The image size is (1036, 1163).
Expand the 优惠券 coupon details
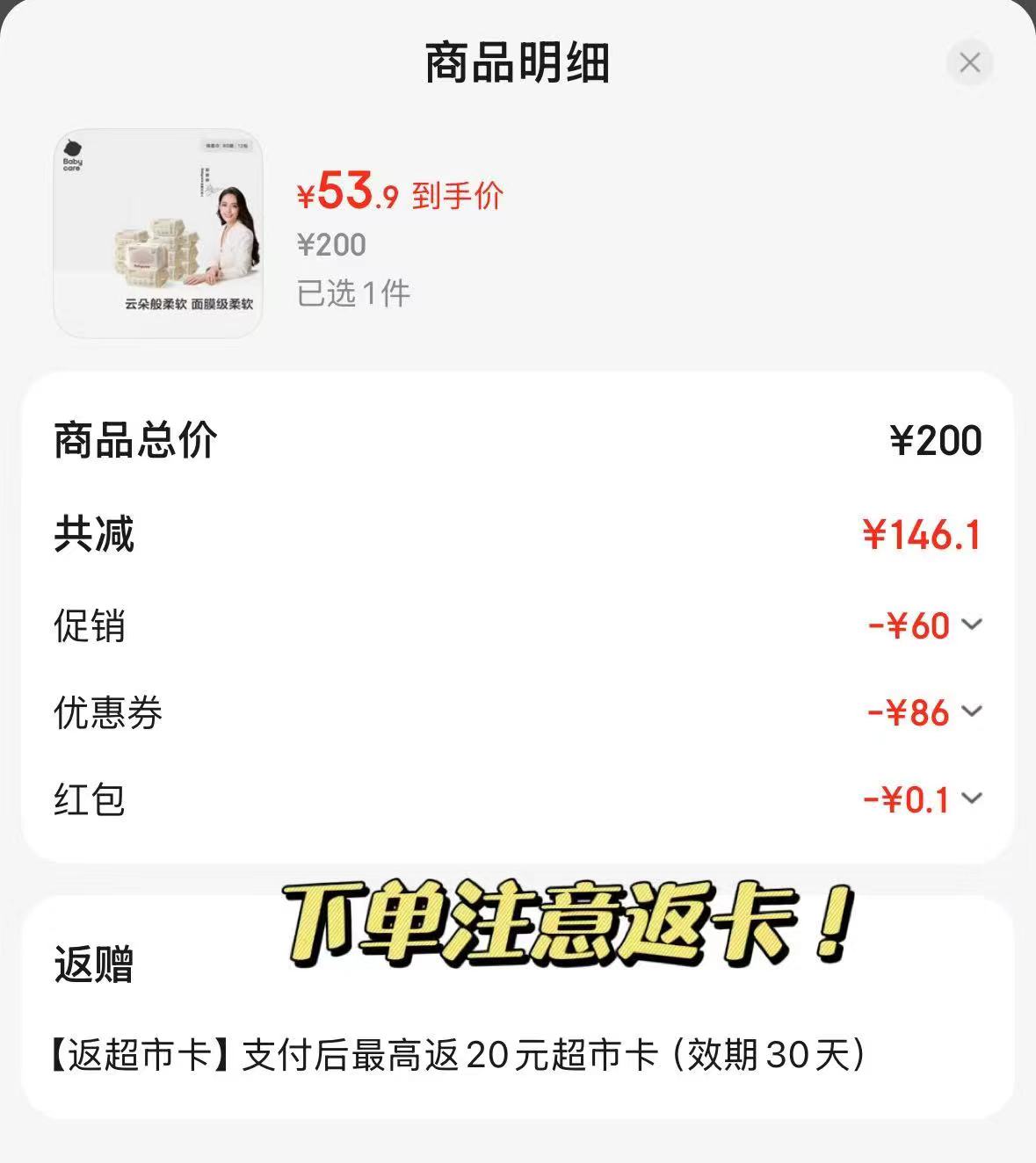click(971, 712)
